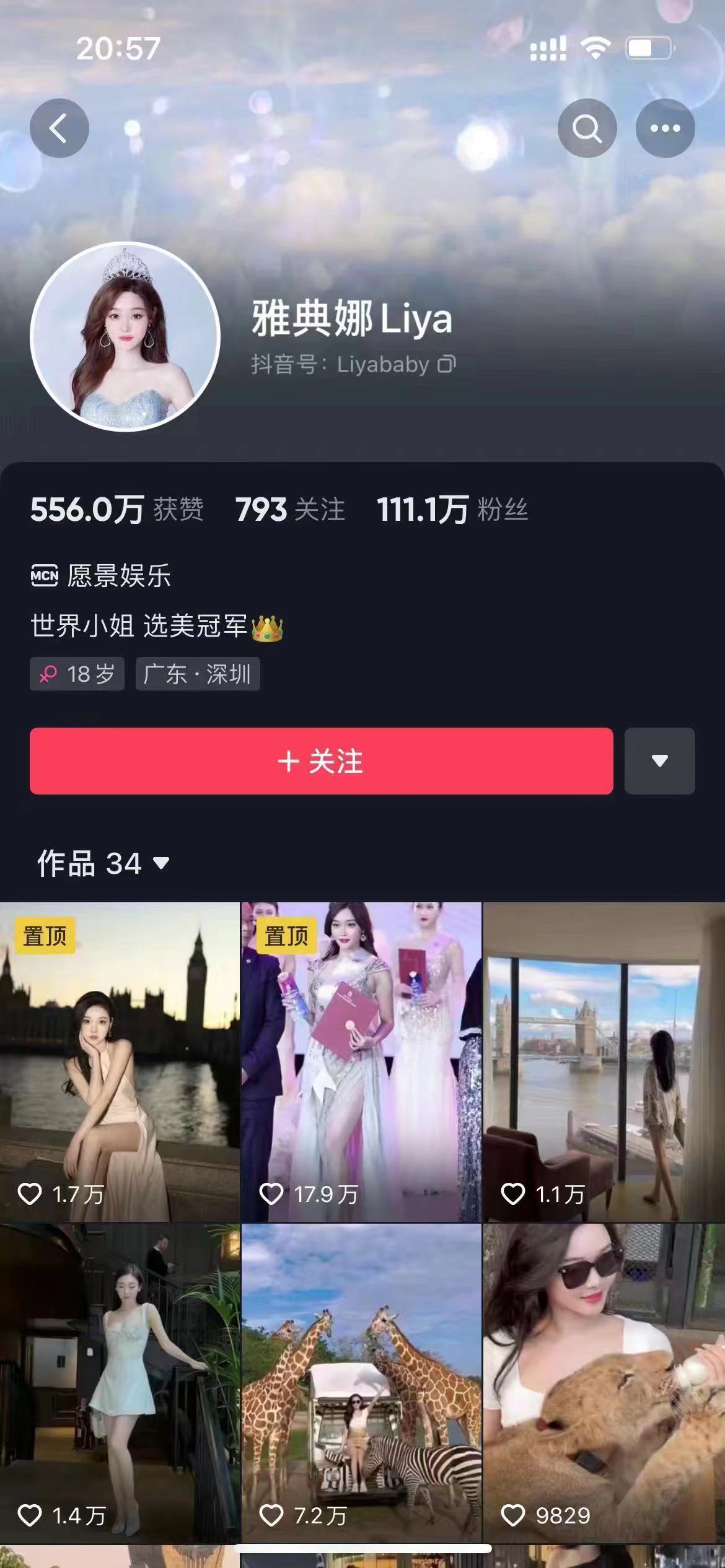Viewport: 725px width, 1568px height.
Task: Open the three-dot overflow menu
Action: [665, 128]
